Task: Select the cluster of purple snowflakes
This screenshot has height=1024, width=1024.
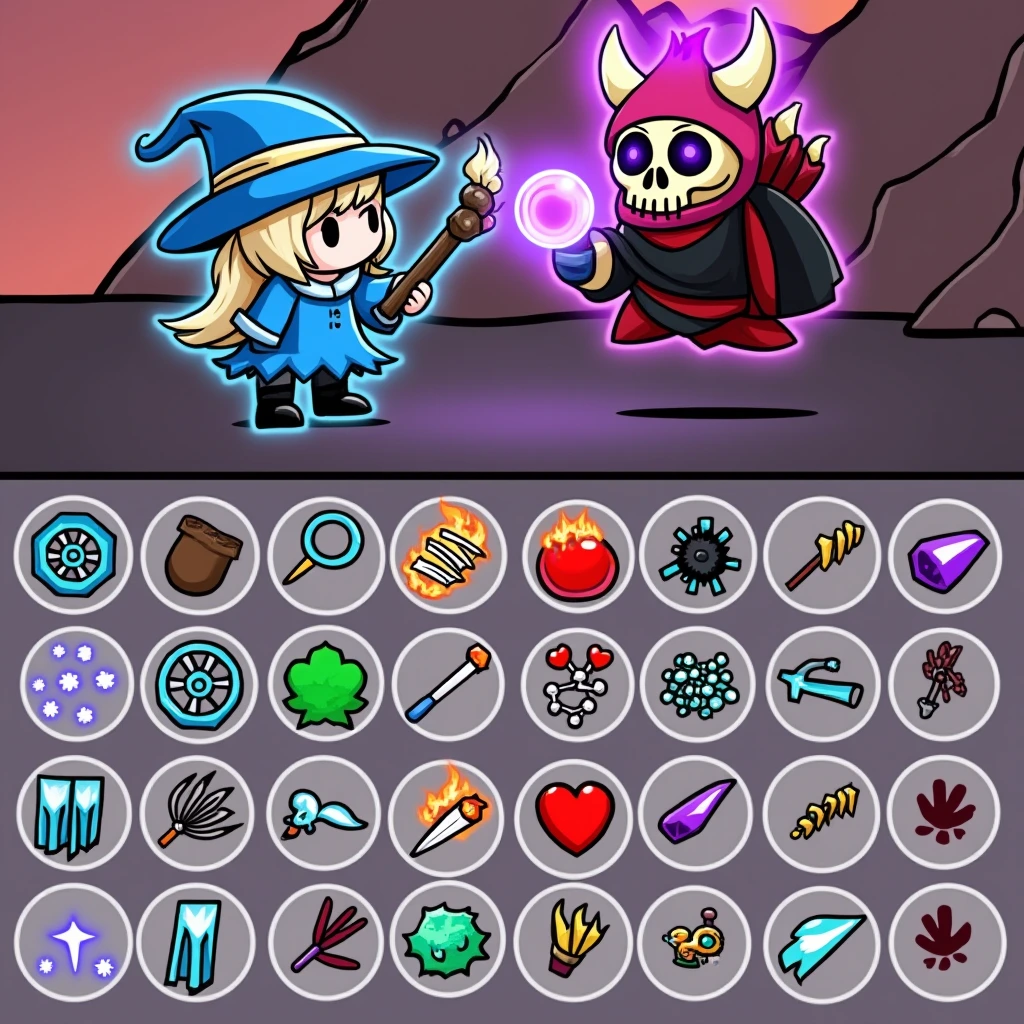Action: point(73,686)
